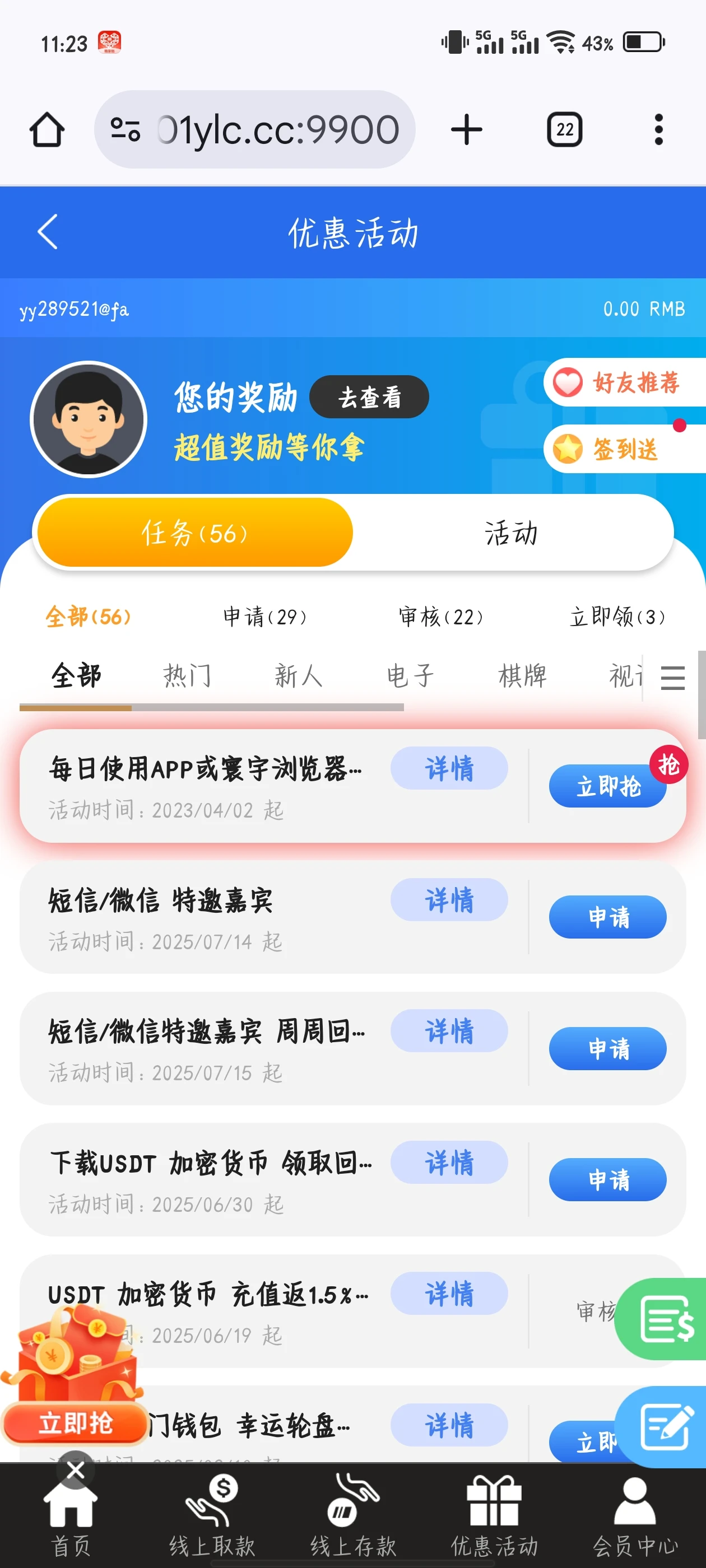View 详情 for 短信/微信 特邀嘉宾
Image resolution: width=706 pixels, height=1568 pixels.
point(449,900)
